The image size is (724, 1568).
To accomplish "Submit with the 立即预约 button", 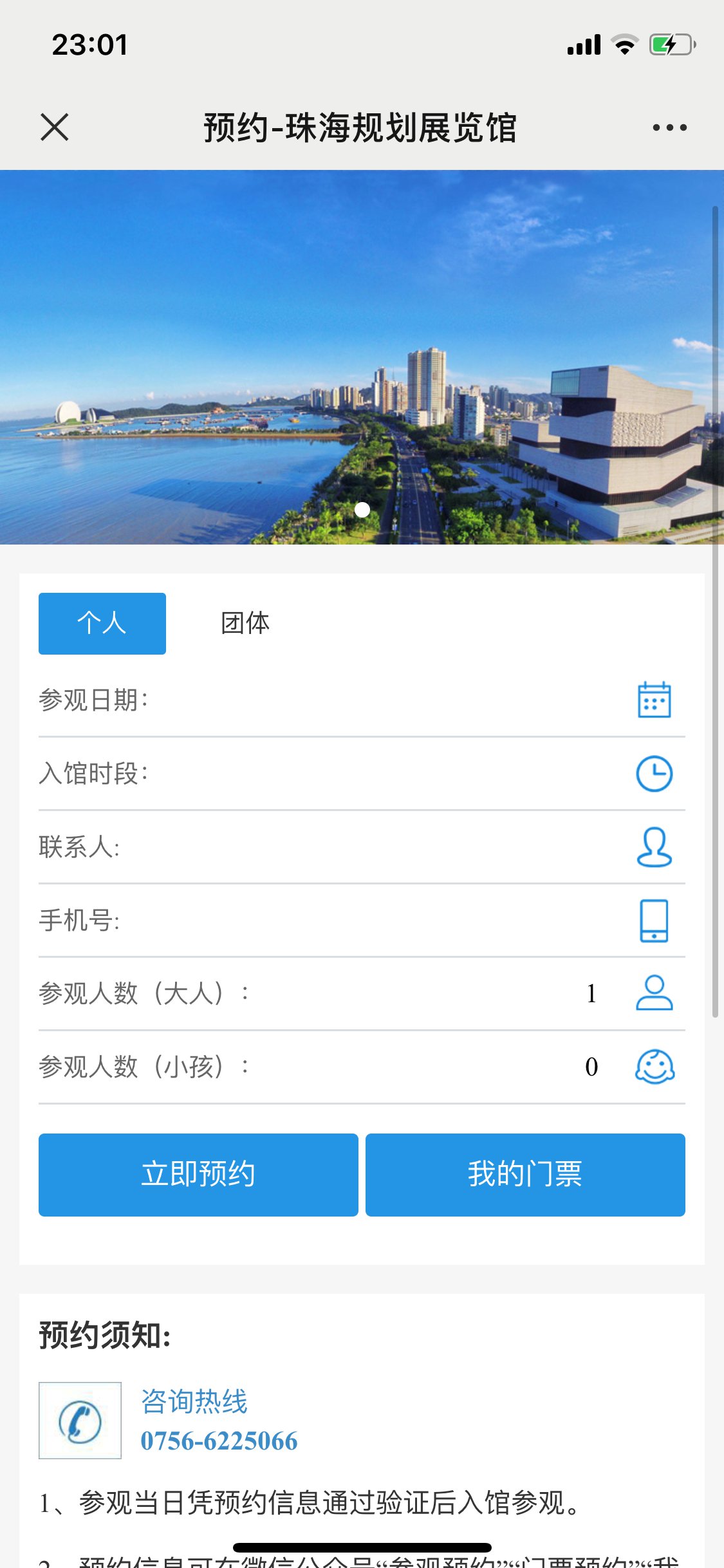I will tap(198, 1175).
